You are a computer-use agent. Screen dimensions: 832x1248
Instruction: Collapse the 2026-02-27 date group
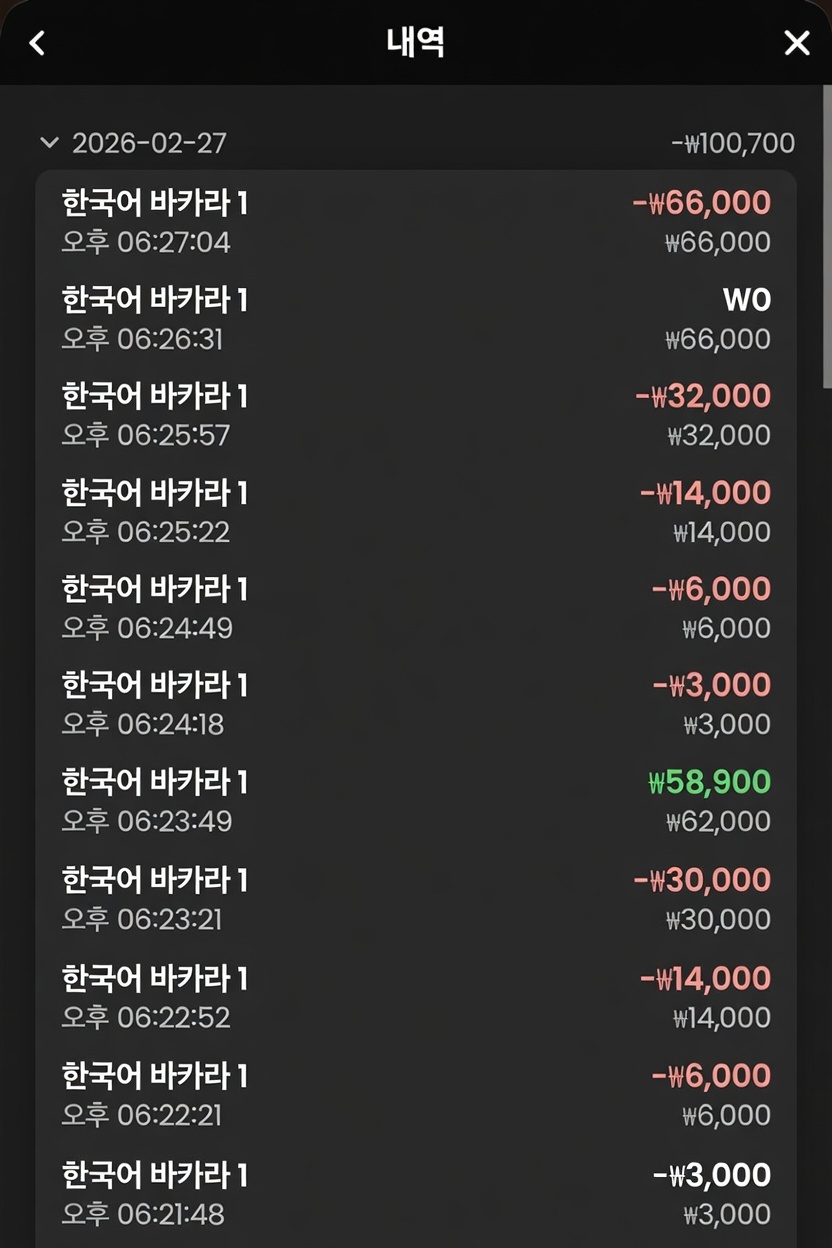coord(48,143)
